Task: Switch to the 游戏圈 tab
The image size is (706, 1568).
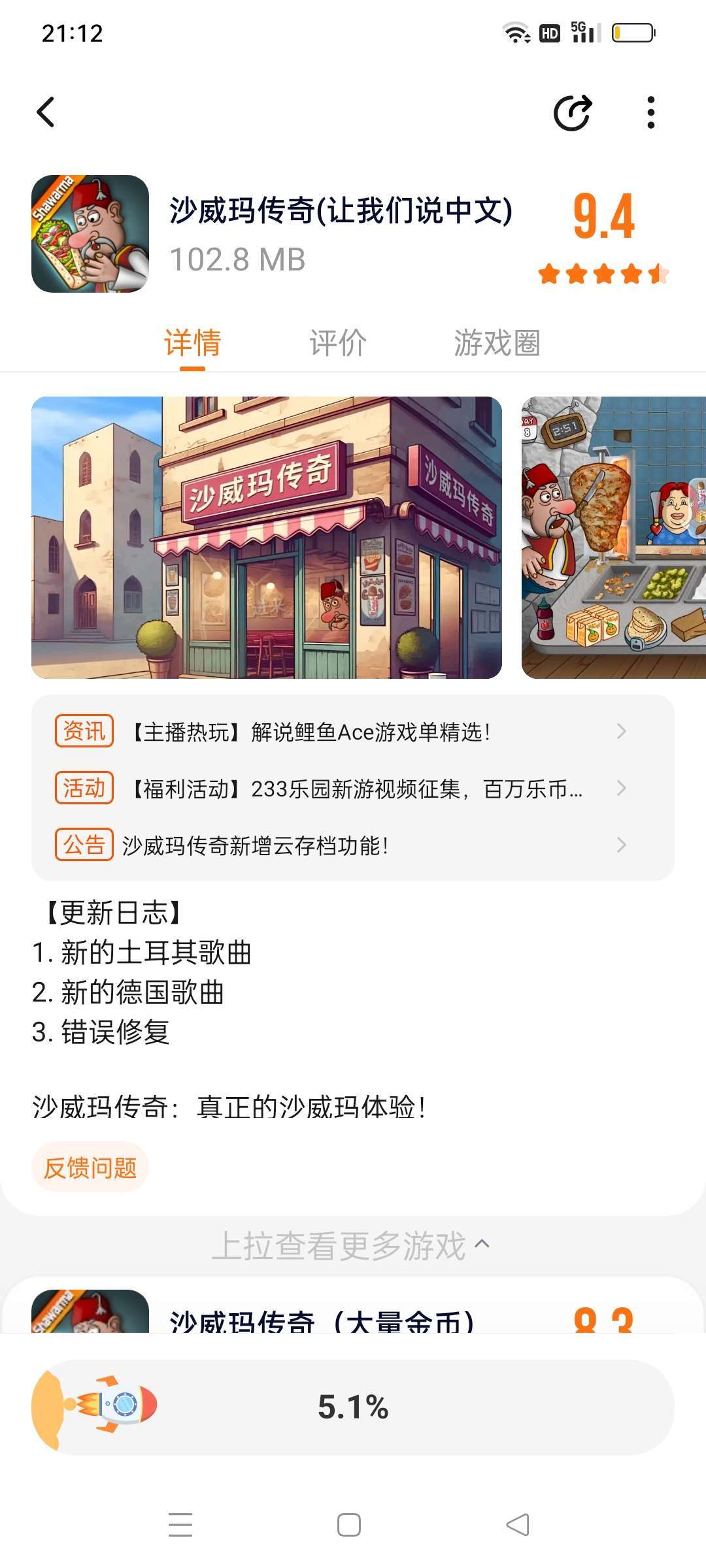Action: (x=497, y=343)
